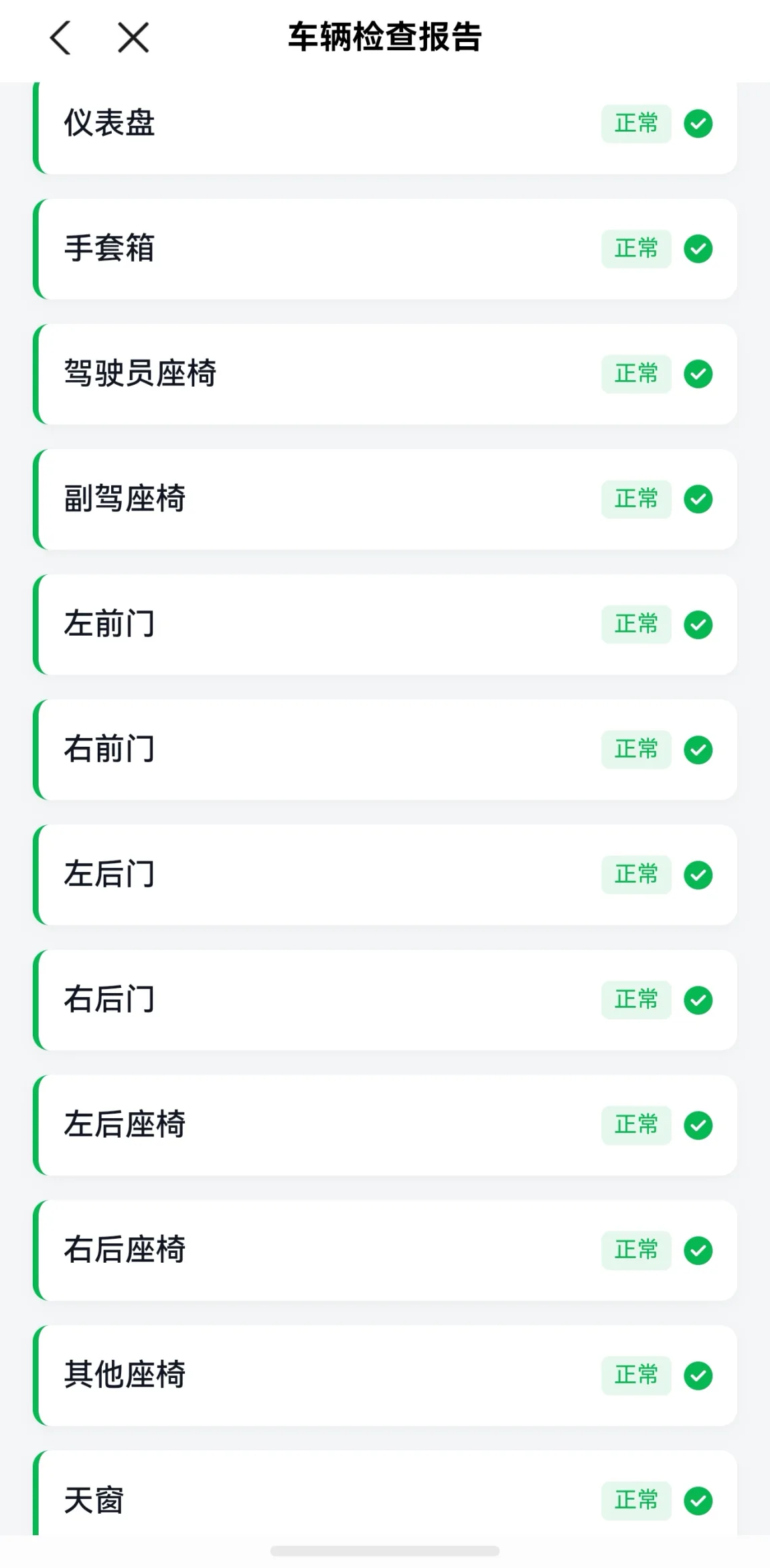Open the 天窗 inspection item
Screen dimensions: 770x1568
[x=385, y=1493]
